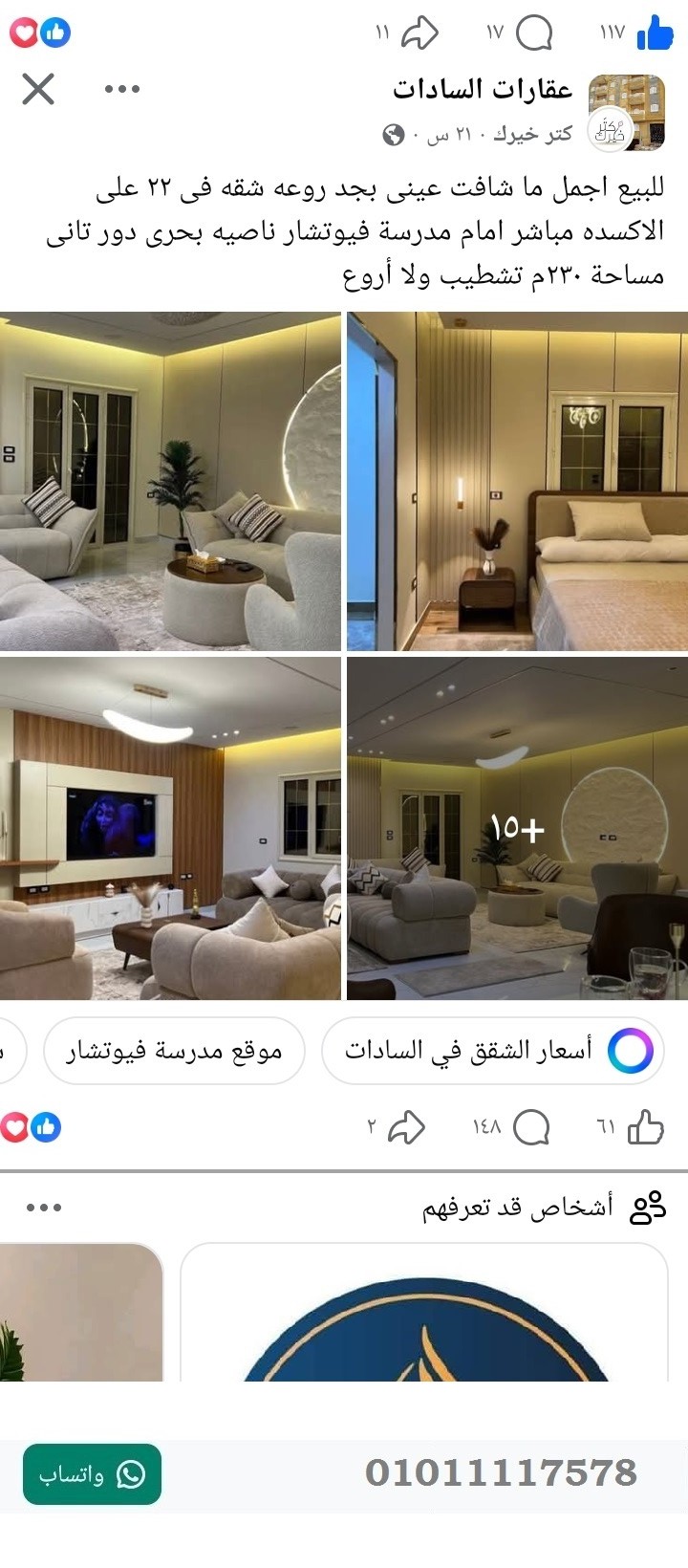
Task: Tap the love reaction below the image grid
Action: coord(13,1128)
